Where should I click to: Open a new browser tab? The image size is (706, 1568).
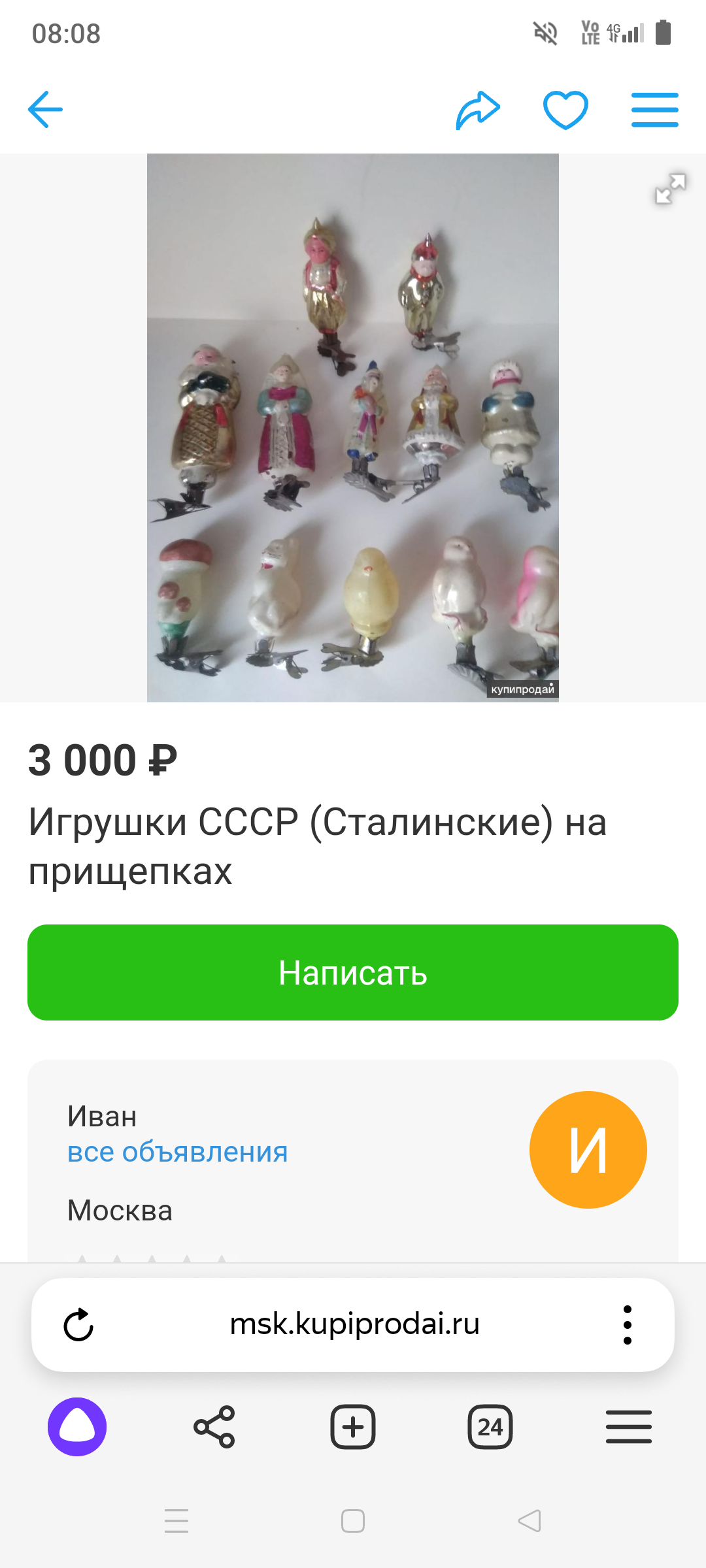pyautogui.click(x=353, y=1427)
